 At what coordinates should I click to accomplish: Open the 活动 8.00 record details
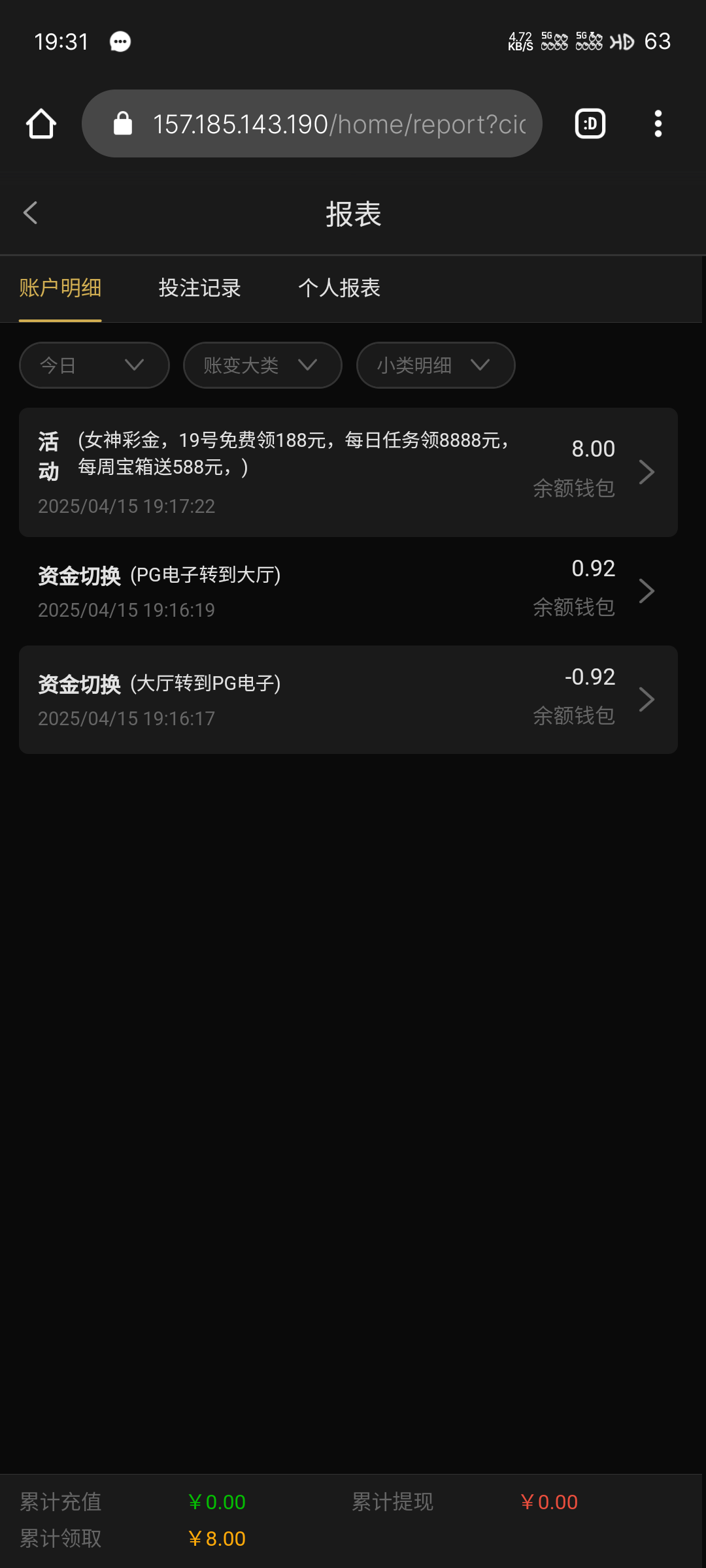[x=348, y=472]
